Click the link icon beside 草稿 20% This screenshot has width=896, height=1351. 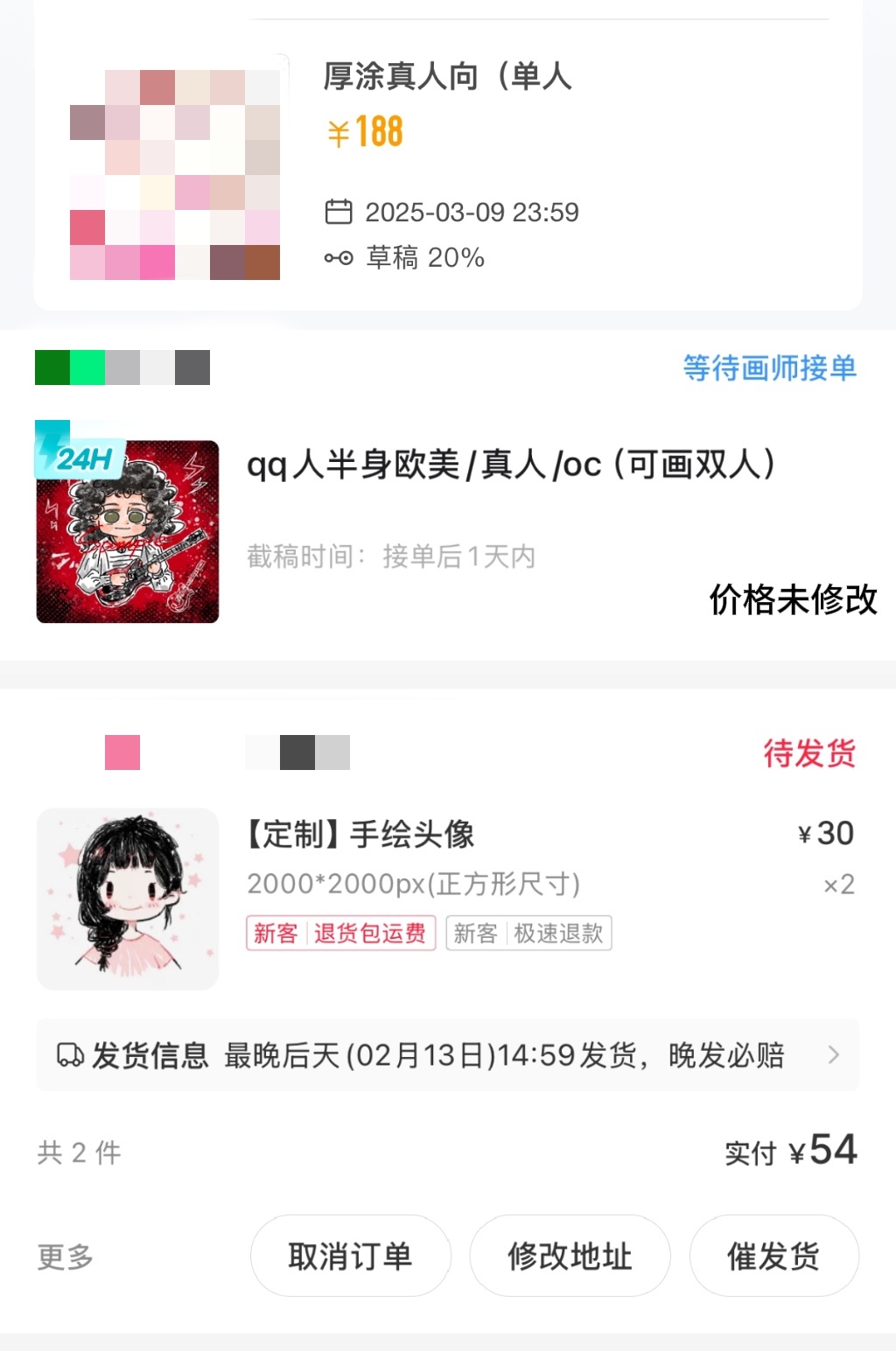340,257
